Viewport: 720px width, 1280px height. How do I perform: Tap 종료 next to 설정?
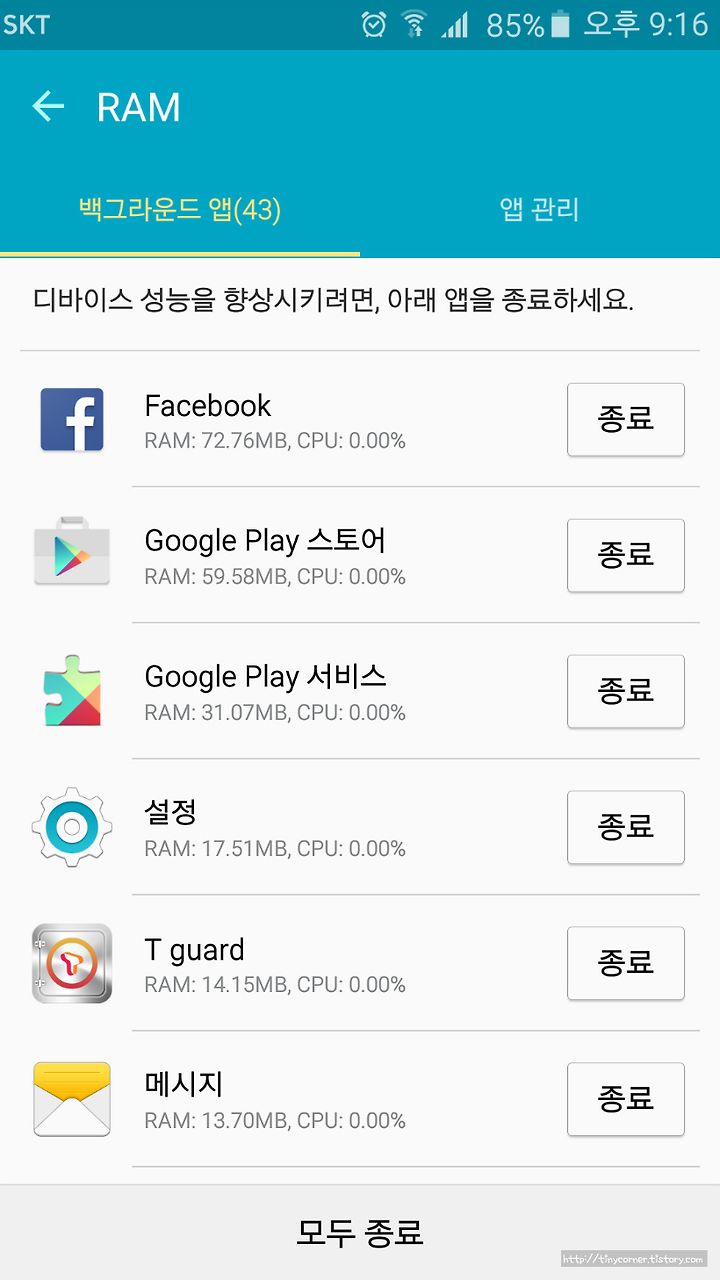(x=626, y=827)
